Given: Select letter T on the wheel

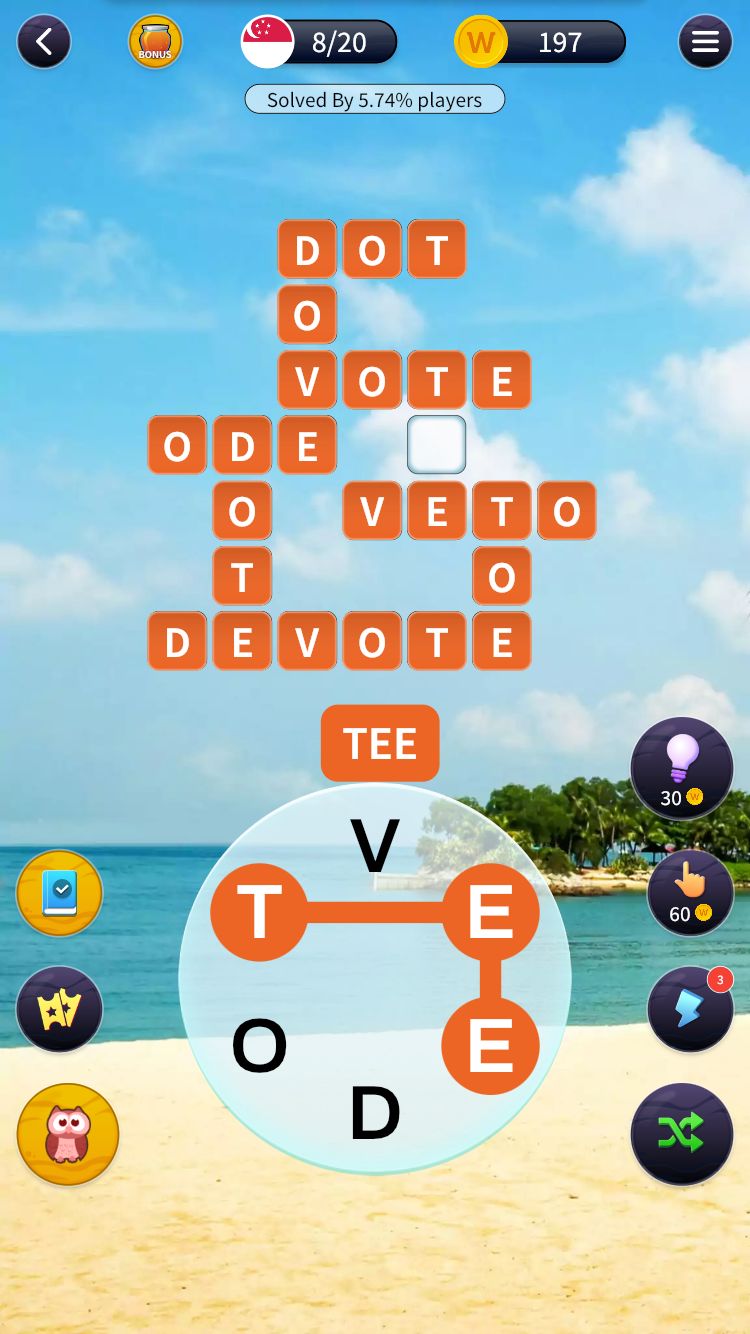Looking at the screenshot, I should click(259, 912).
